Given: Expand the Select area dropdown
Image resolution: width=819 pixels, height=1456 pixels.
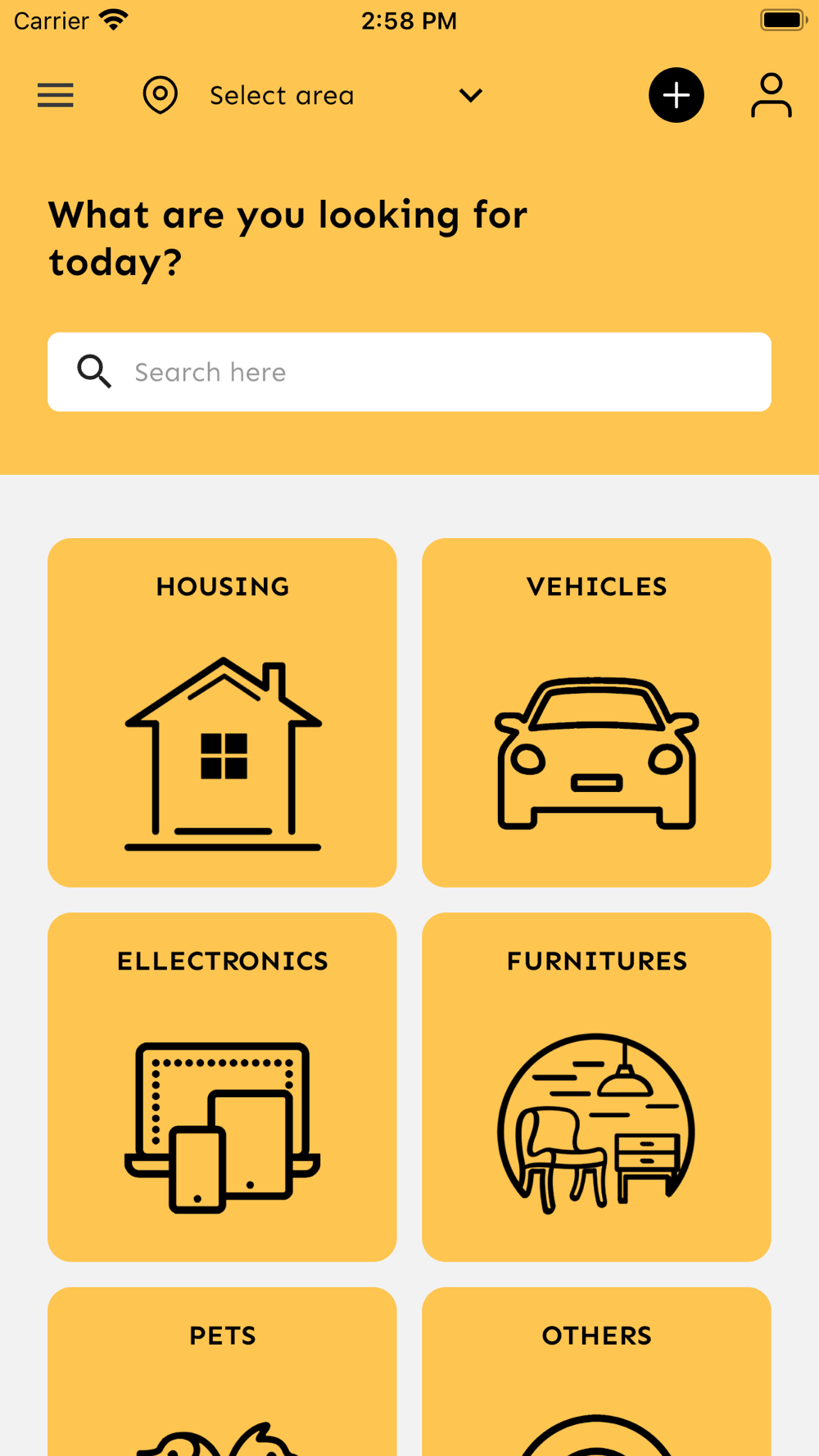Looking at the screenshot, I should (x=313, y=96).
